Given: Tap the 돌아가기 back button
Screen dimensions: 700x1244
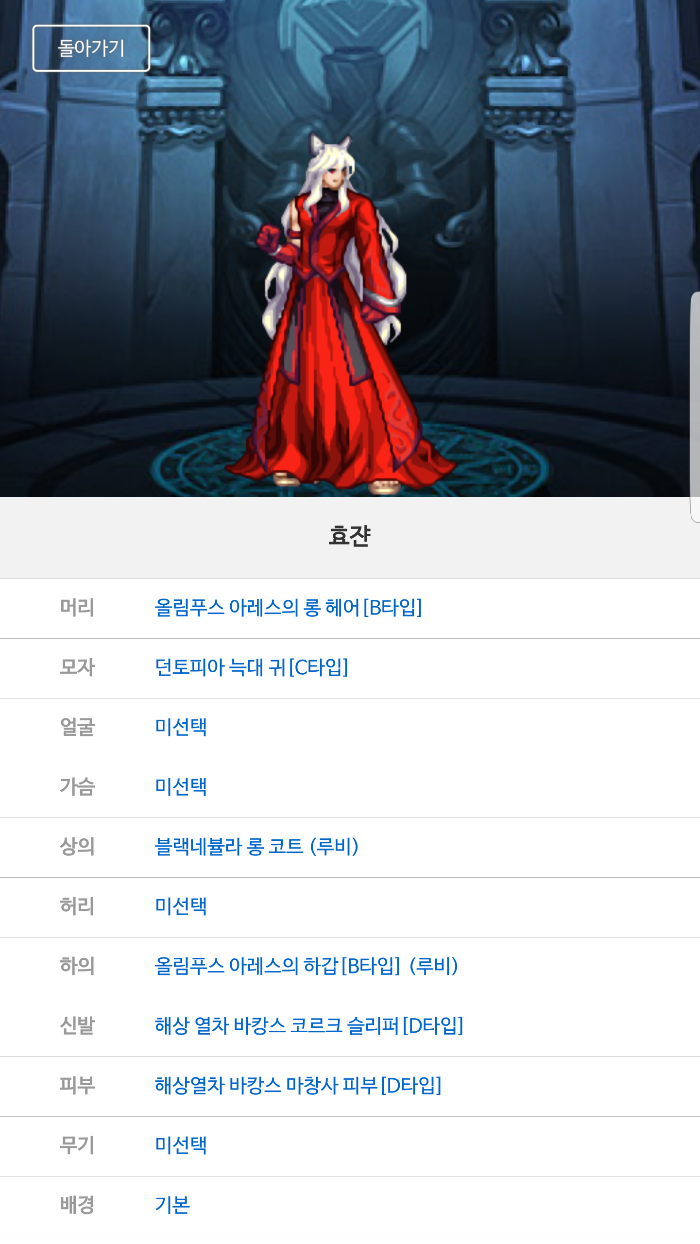Looking at the screenshot, I should pyautogui.click(x=91, y=48).
